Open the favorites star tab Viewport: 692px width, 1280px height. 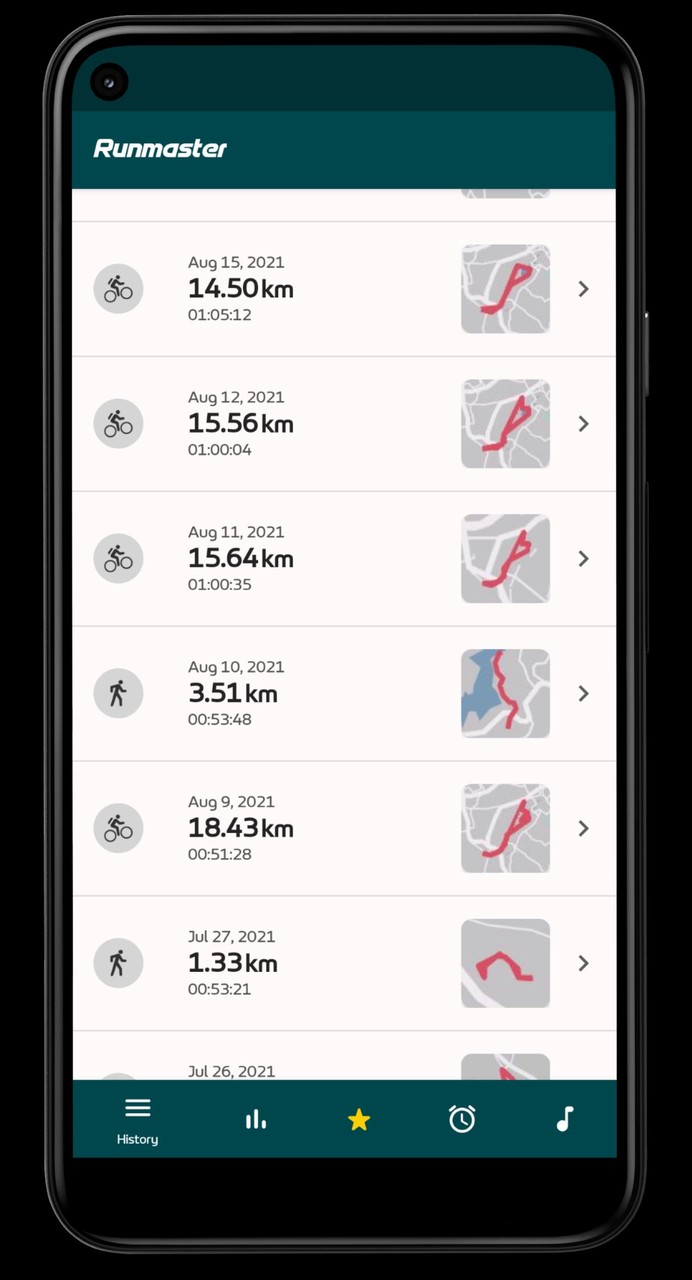coord(359,1120)
